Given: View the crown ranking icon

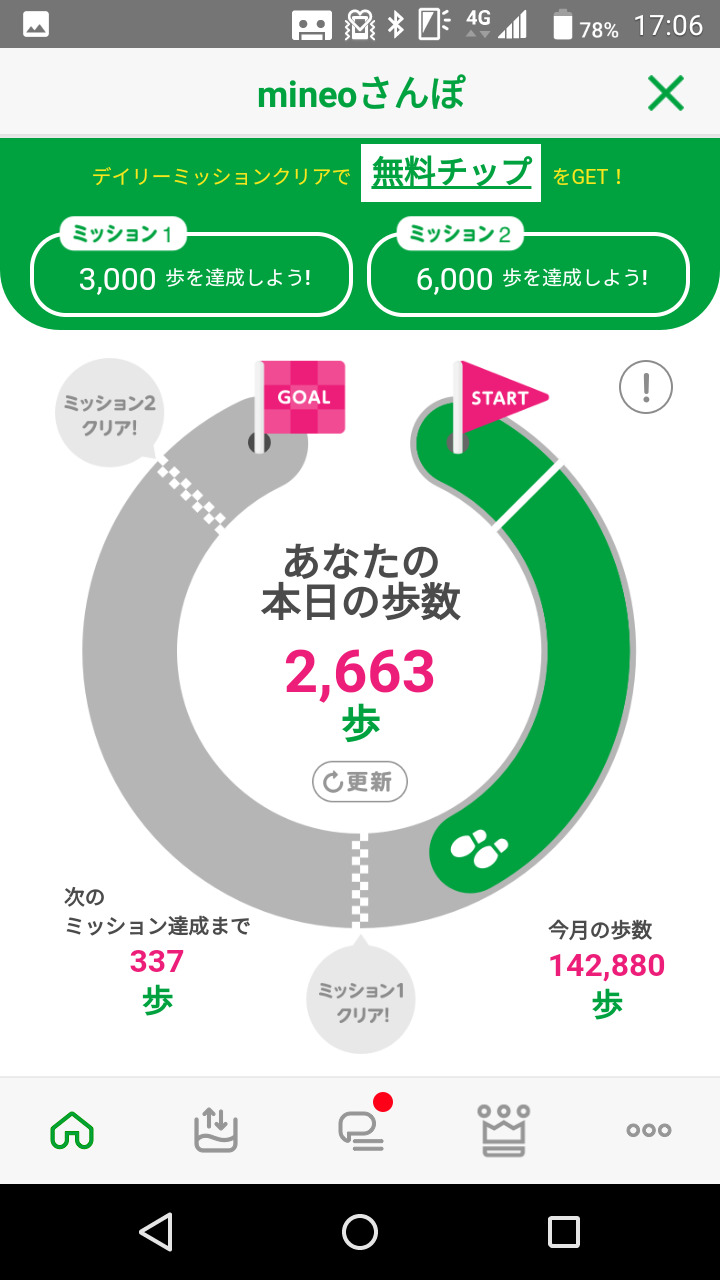Looking at the screenshot, I should click(x=505, y=1130).
